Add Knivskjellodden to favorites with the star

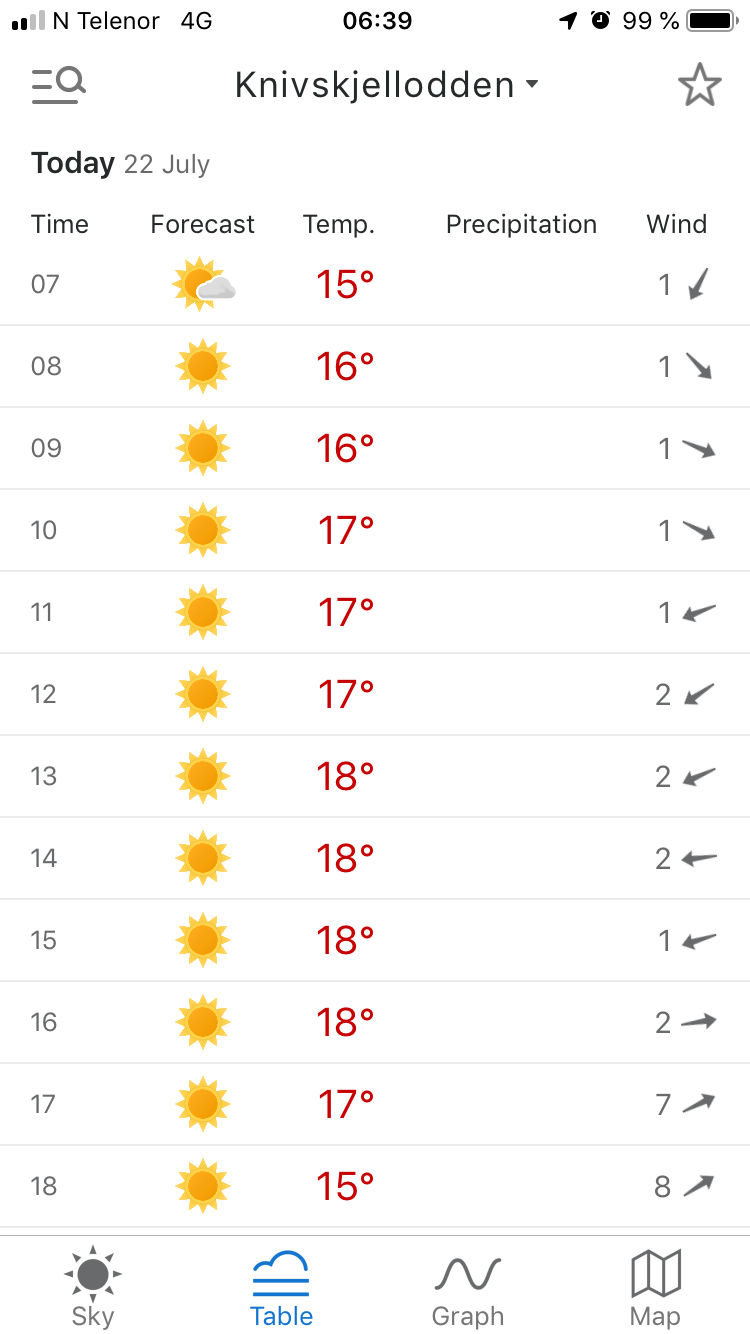(699, 85)
